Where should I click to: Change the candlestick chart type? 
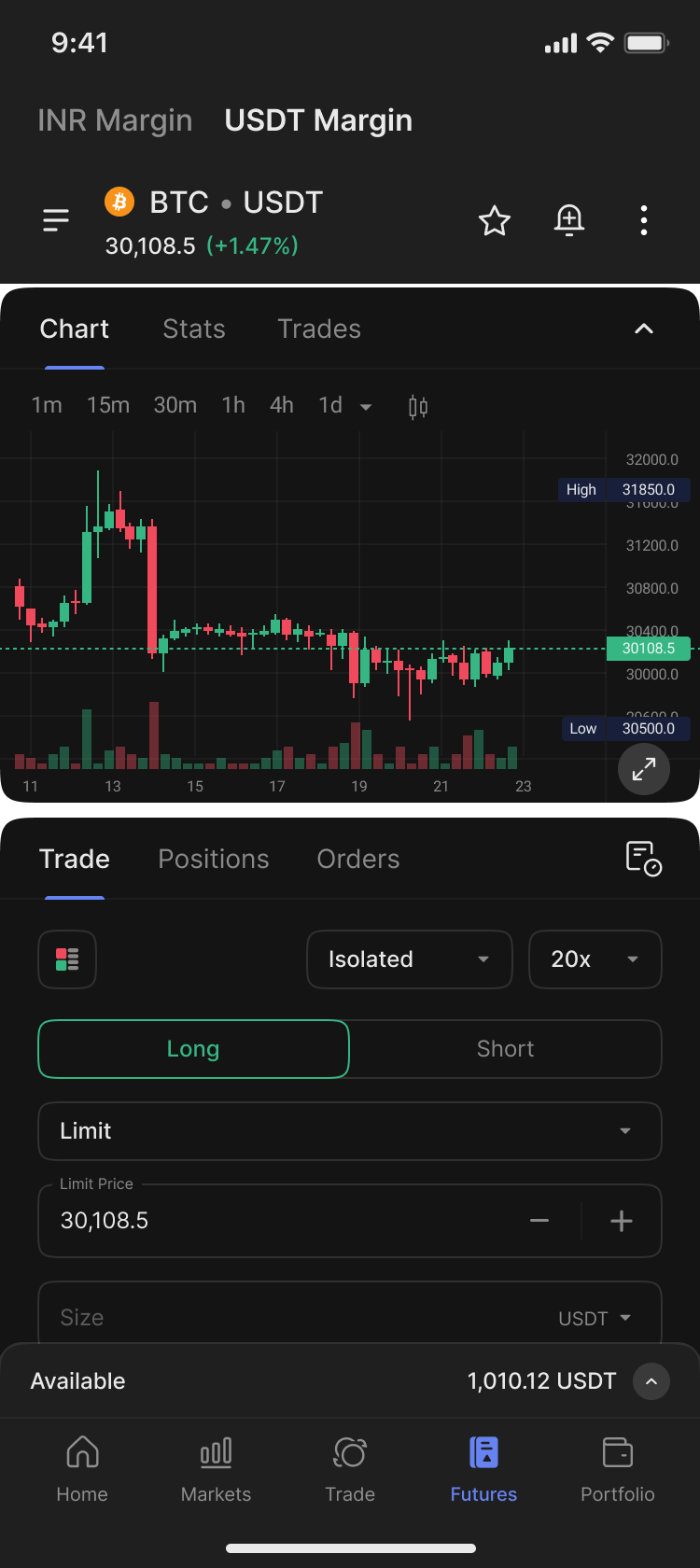click(x=418, y=406)
